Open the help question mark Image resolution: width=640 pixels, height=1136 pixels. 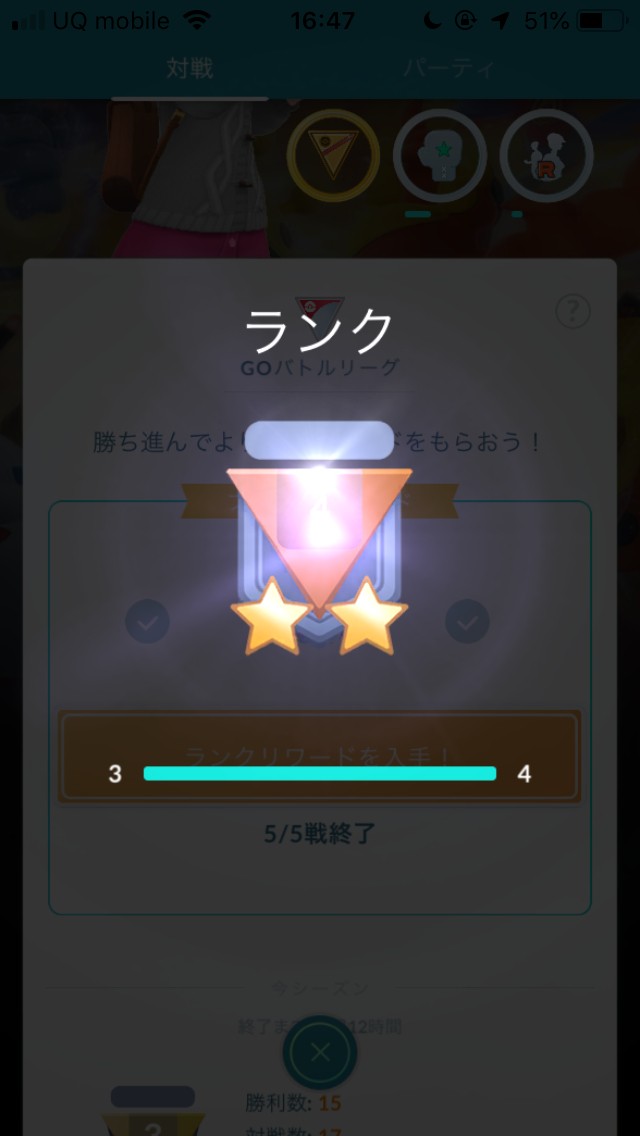573,313
